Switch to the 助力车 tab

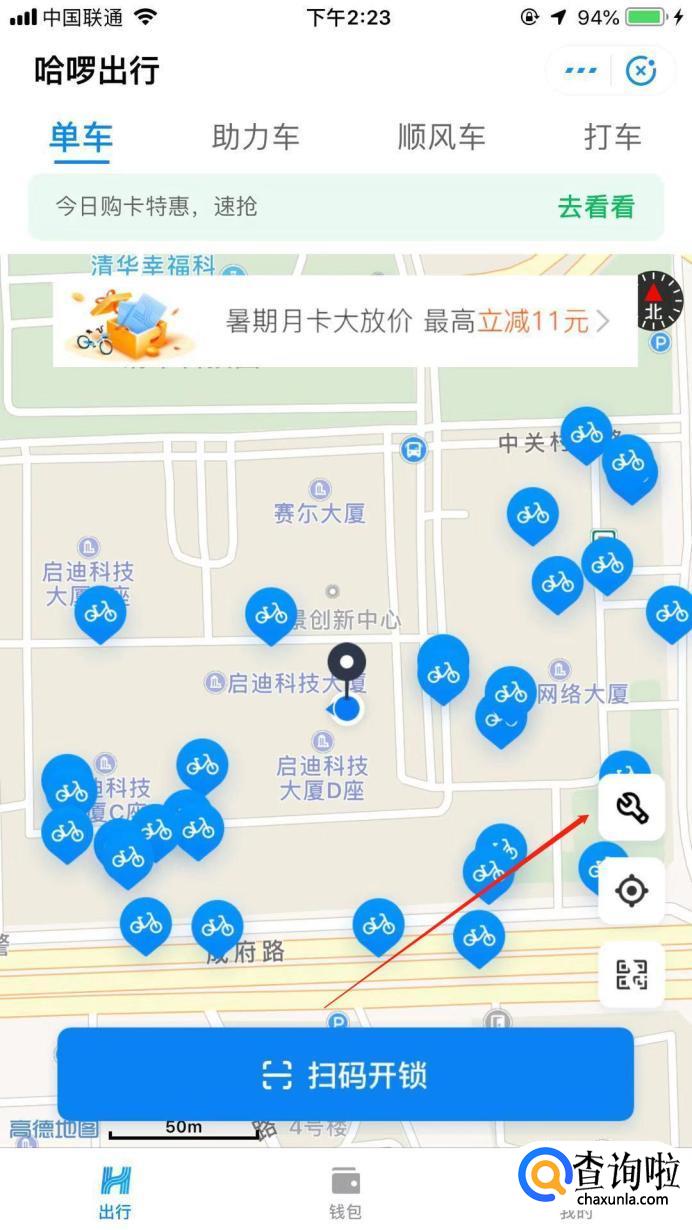(x=255, y=137)
